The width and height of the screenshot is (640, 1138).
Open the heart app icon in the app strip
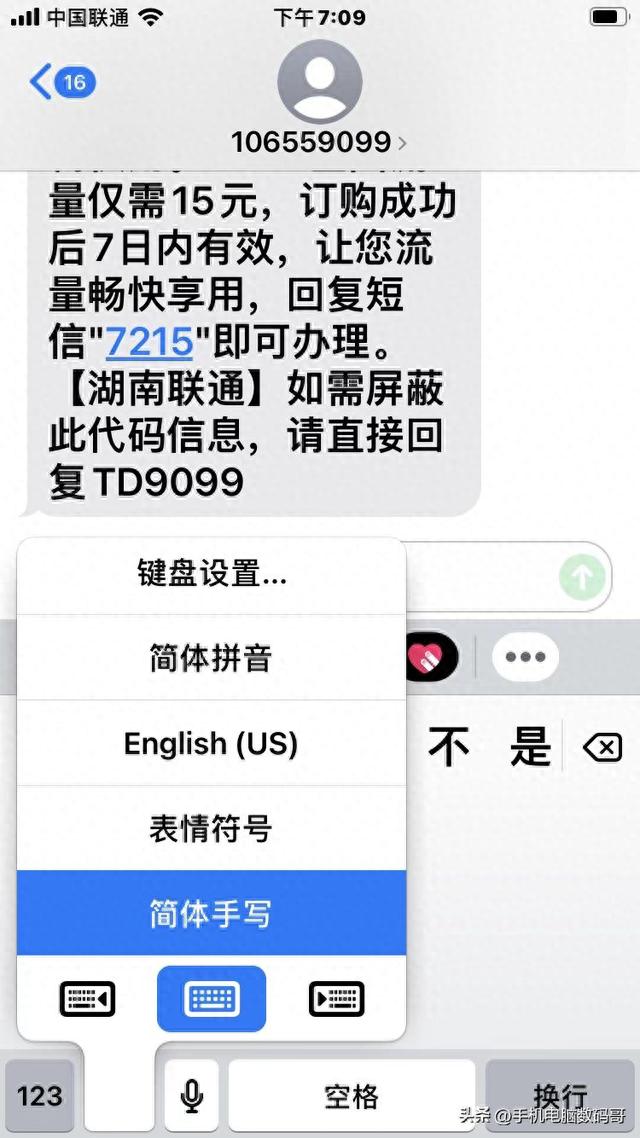432,657
